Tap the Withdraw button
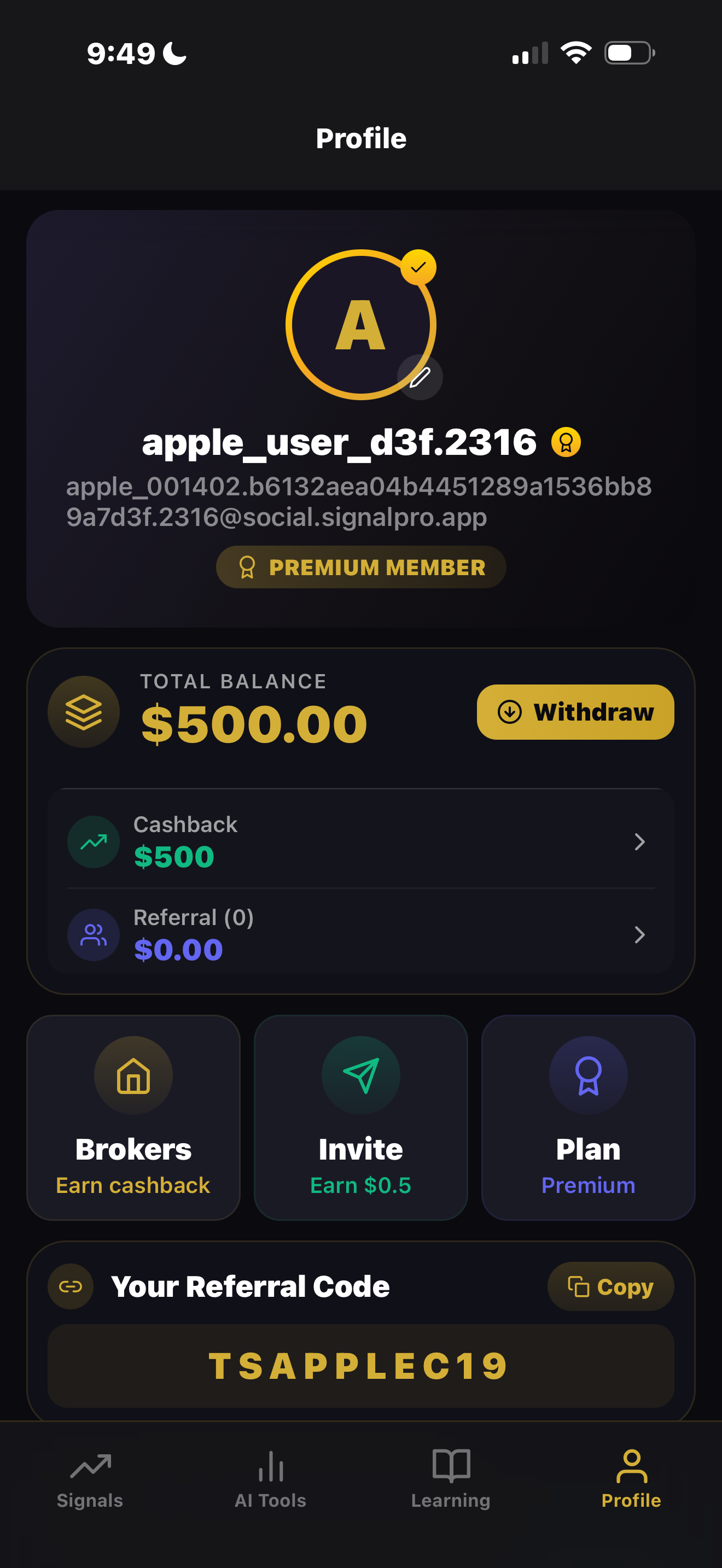This screenshot has width=722, height=1568. tap(575, 712)
